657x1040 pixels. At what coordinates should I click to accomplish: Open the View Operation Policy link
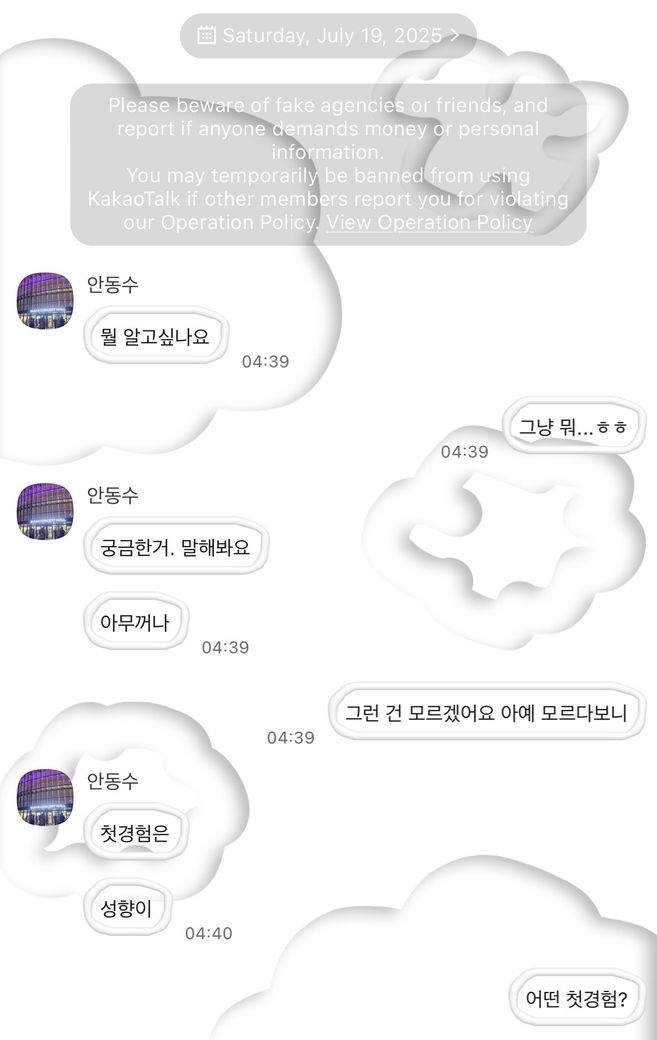point(429,222)
